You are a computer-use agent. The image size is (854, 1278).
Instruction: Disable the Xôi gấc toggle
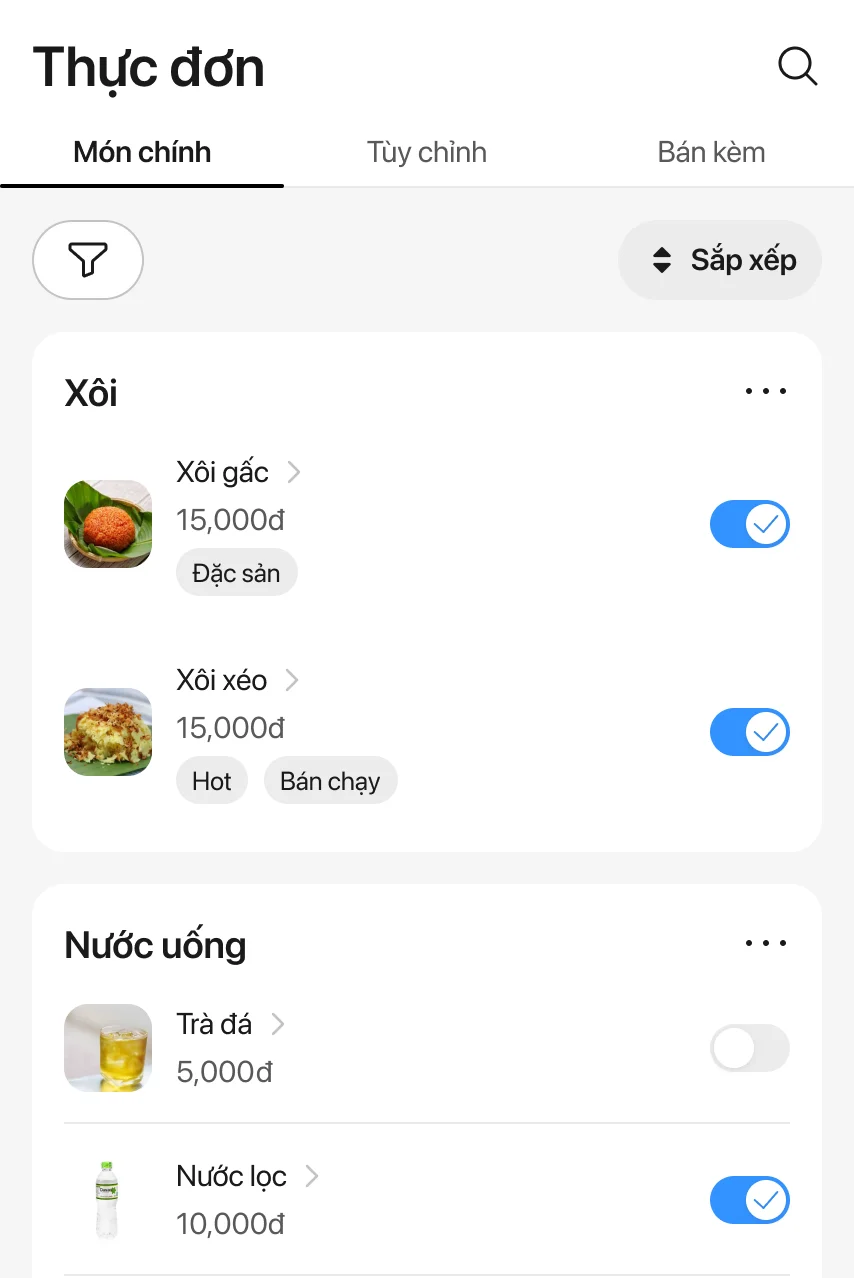click(x=749, y=524)
